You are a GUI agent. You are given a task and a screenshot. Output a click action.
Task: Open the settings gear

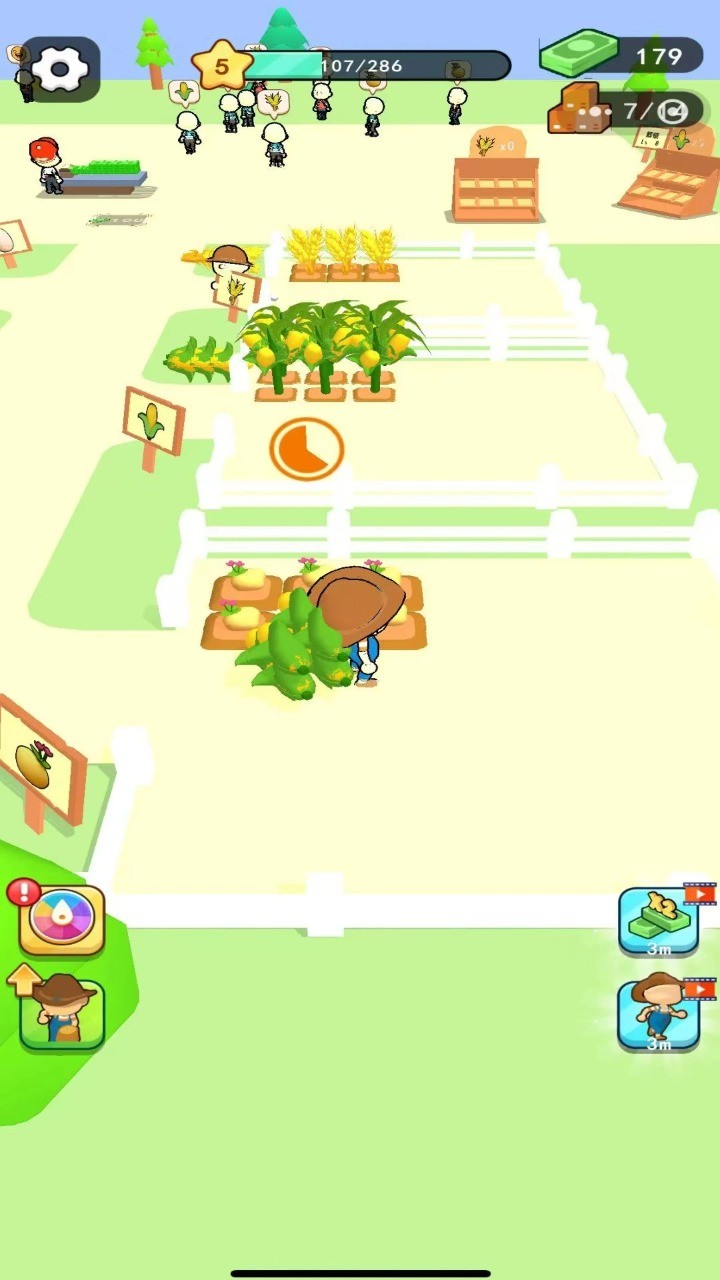pyautogui.click(x=60, y=69)
